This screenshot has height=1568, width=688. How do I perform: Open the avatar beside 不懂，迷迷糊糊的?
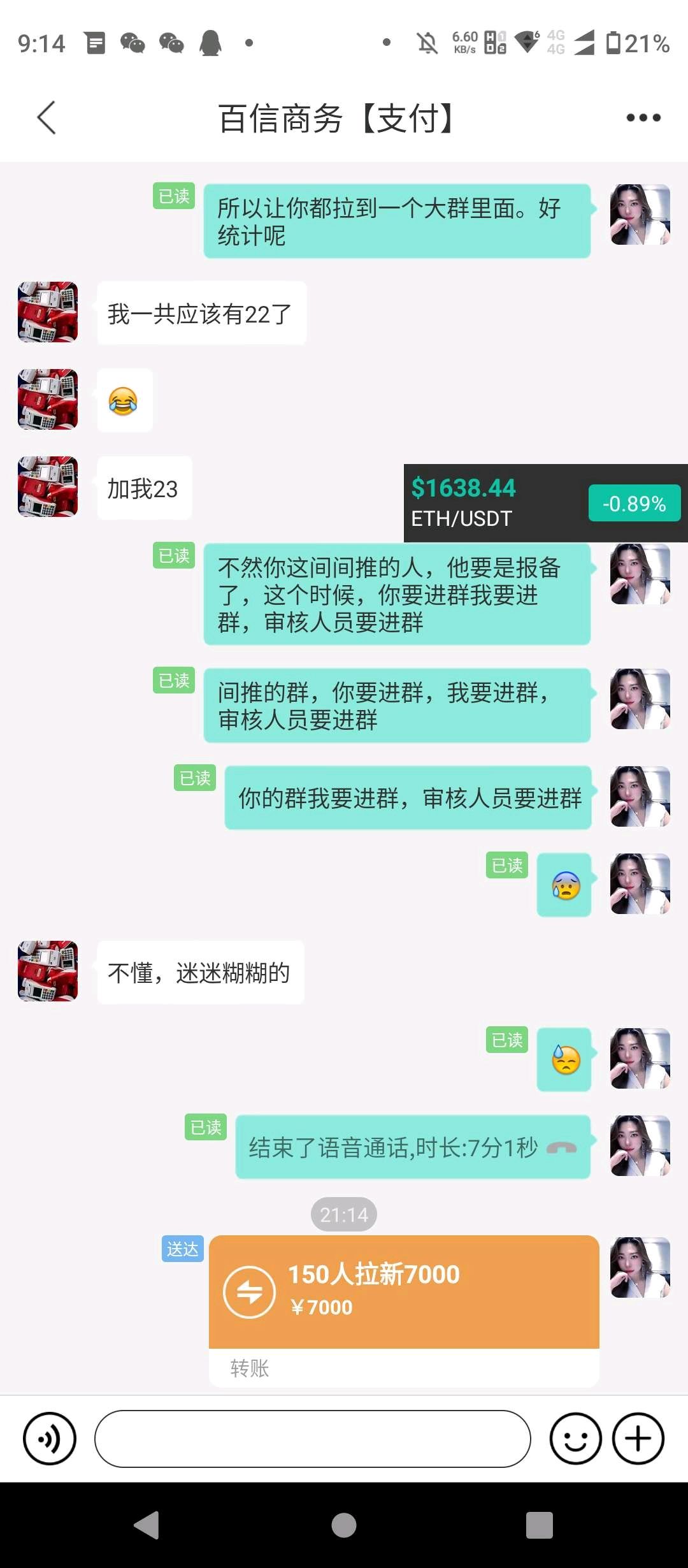coord(48,971)
